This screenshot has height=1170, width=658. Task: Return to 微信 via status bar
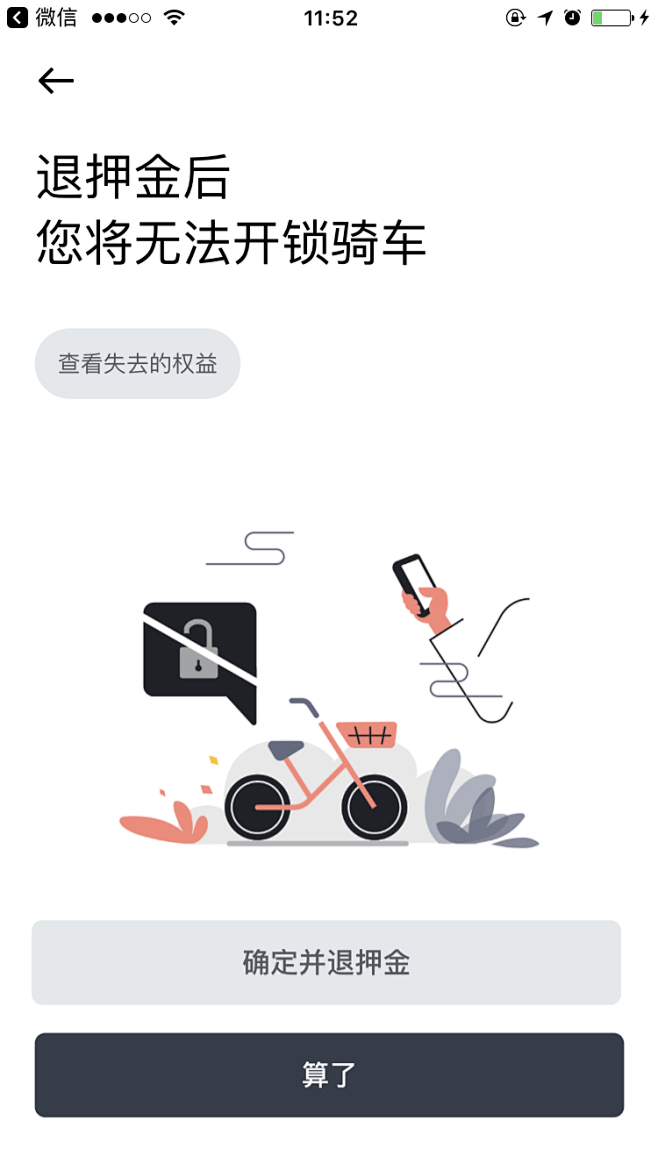coord(42,17)
